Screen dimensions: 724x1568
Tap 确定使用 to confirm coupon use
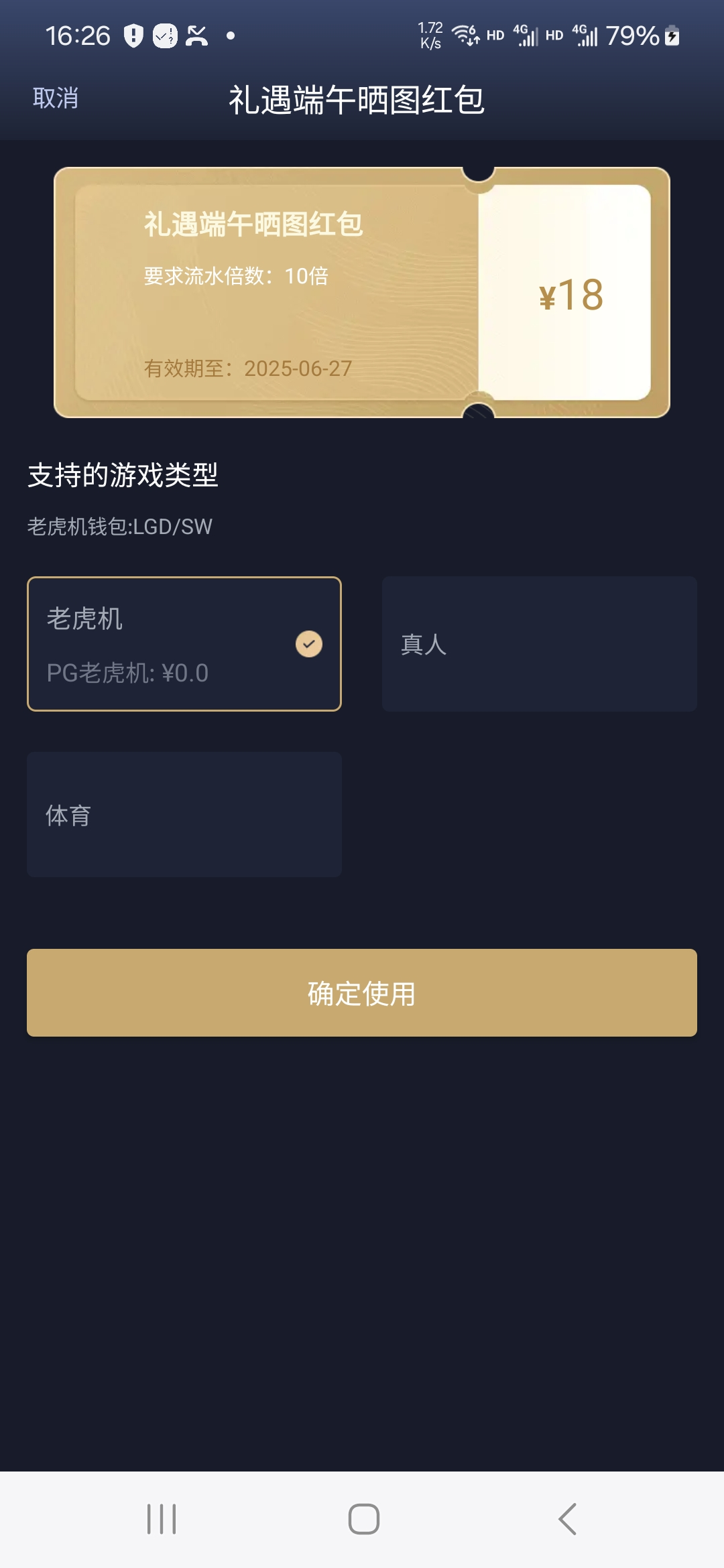coord(362,993)
